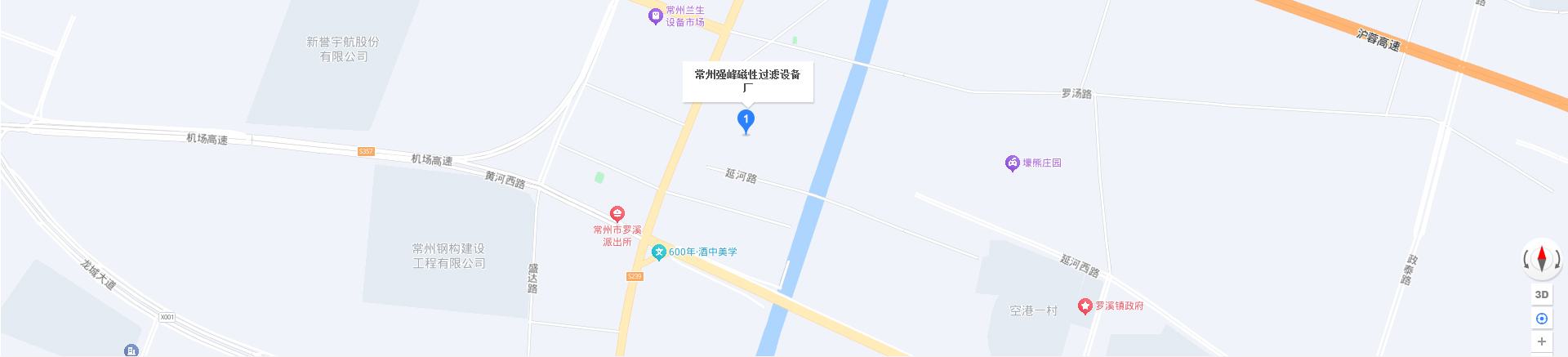Open 罗溪镇政府 place marker
The width and height of the screenshot is (1568, 357).
(1085, 306)
